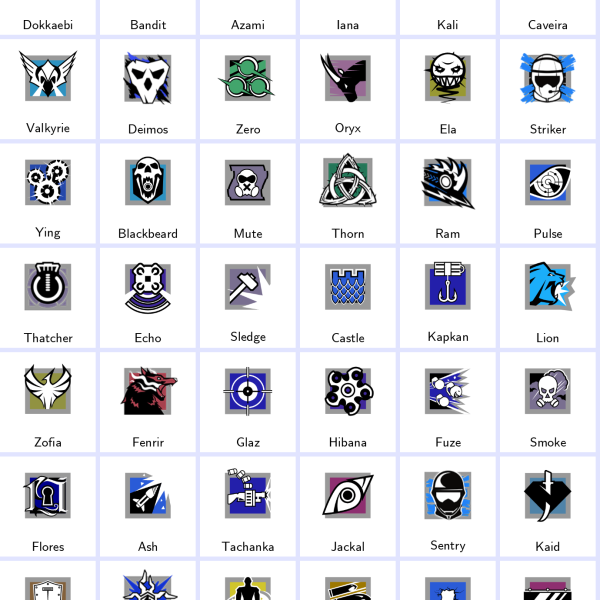Open the Deimos operator tile

148,78
